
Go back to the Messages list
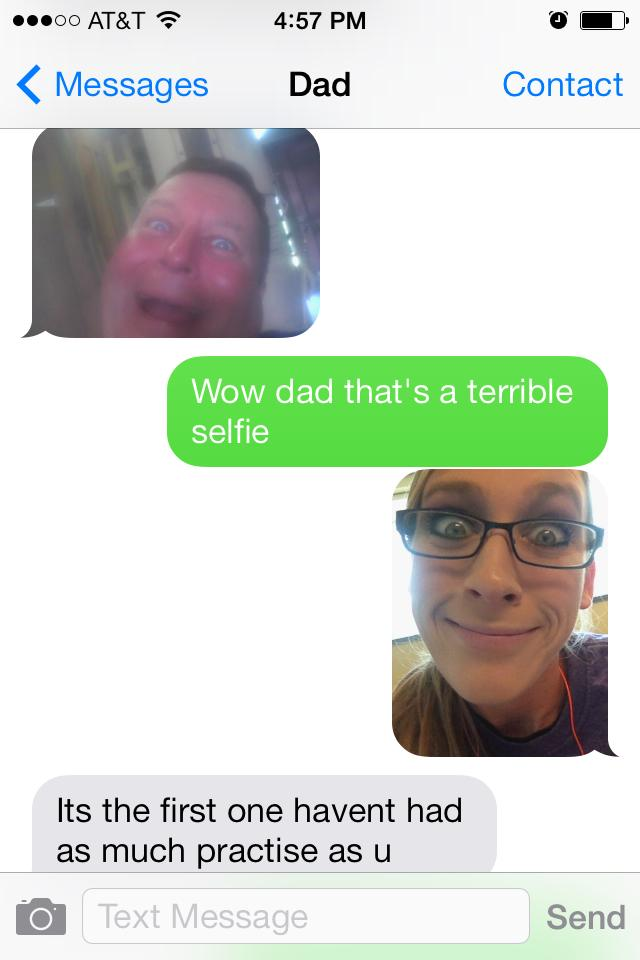tap(112, 85)
